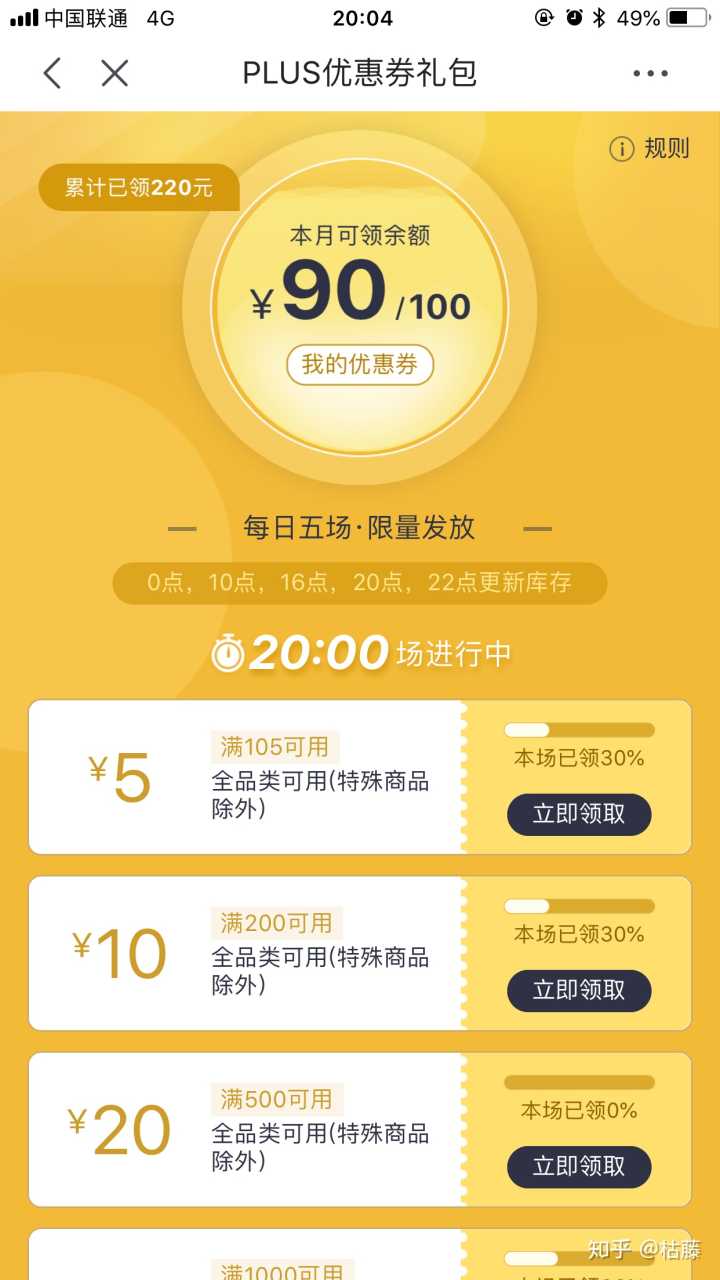Claim the ¥5 coupon with 立即领取

point(579,814)
